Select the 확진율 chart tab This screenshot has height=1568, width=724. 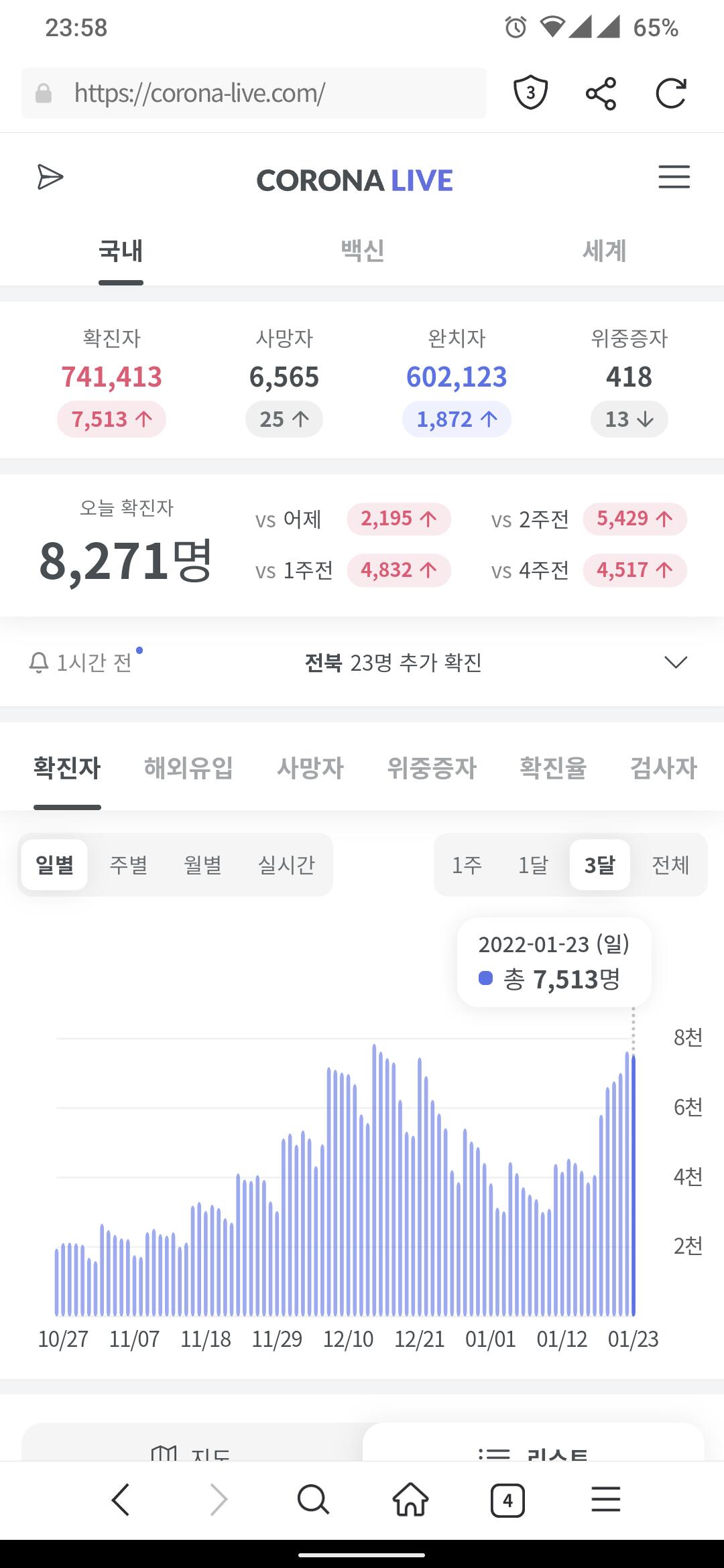coord(553,768)
